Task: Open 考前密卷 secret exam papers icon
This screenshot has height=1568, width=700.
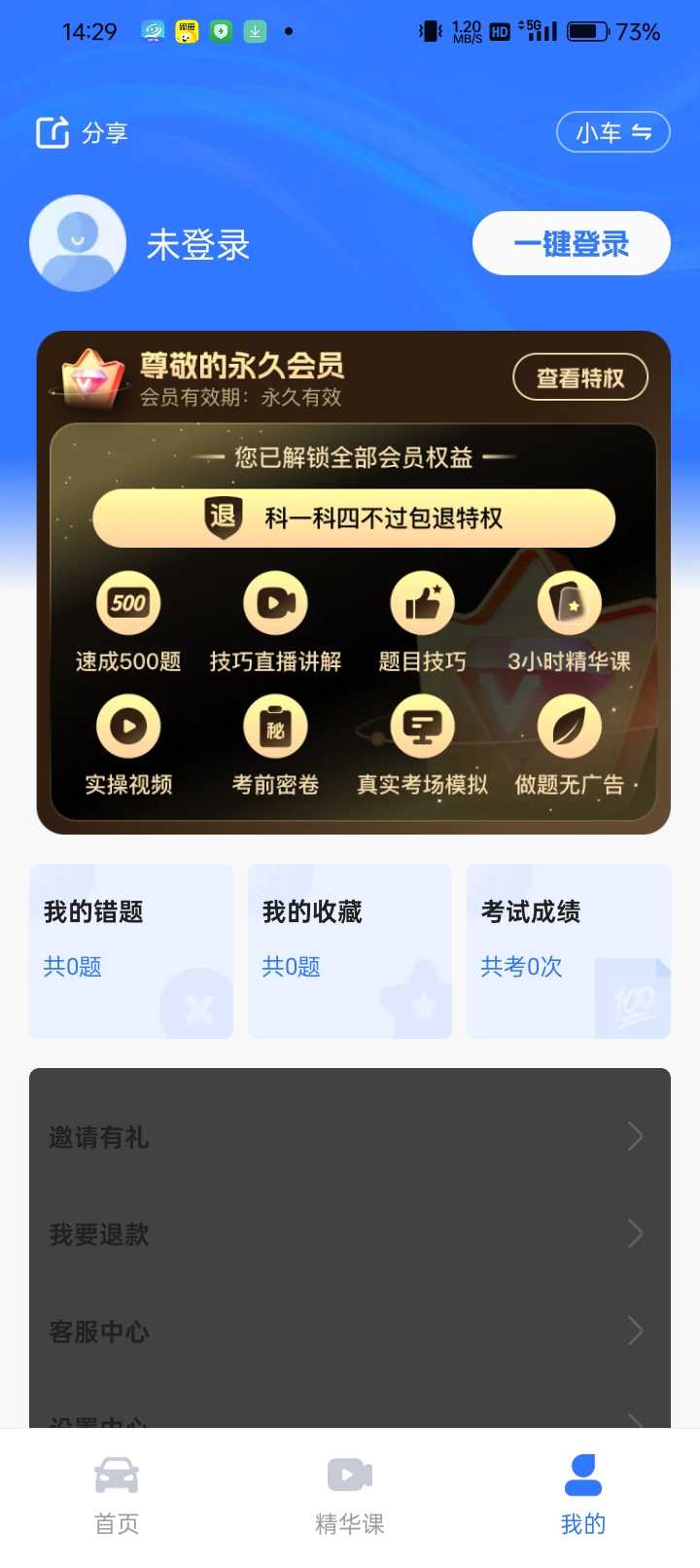Action: pos(274,727)
